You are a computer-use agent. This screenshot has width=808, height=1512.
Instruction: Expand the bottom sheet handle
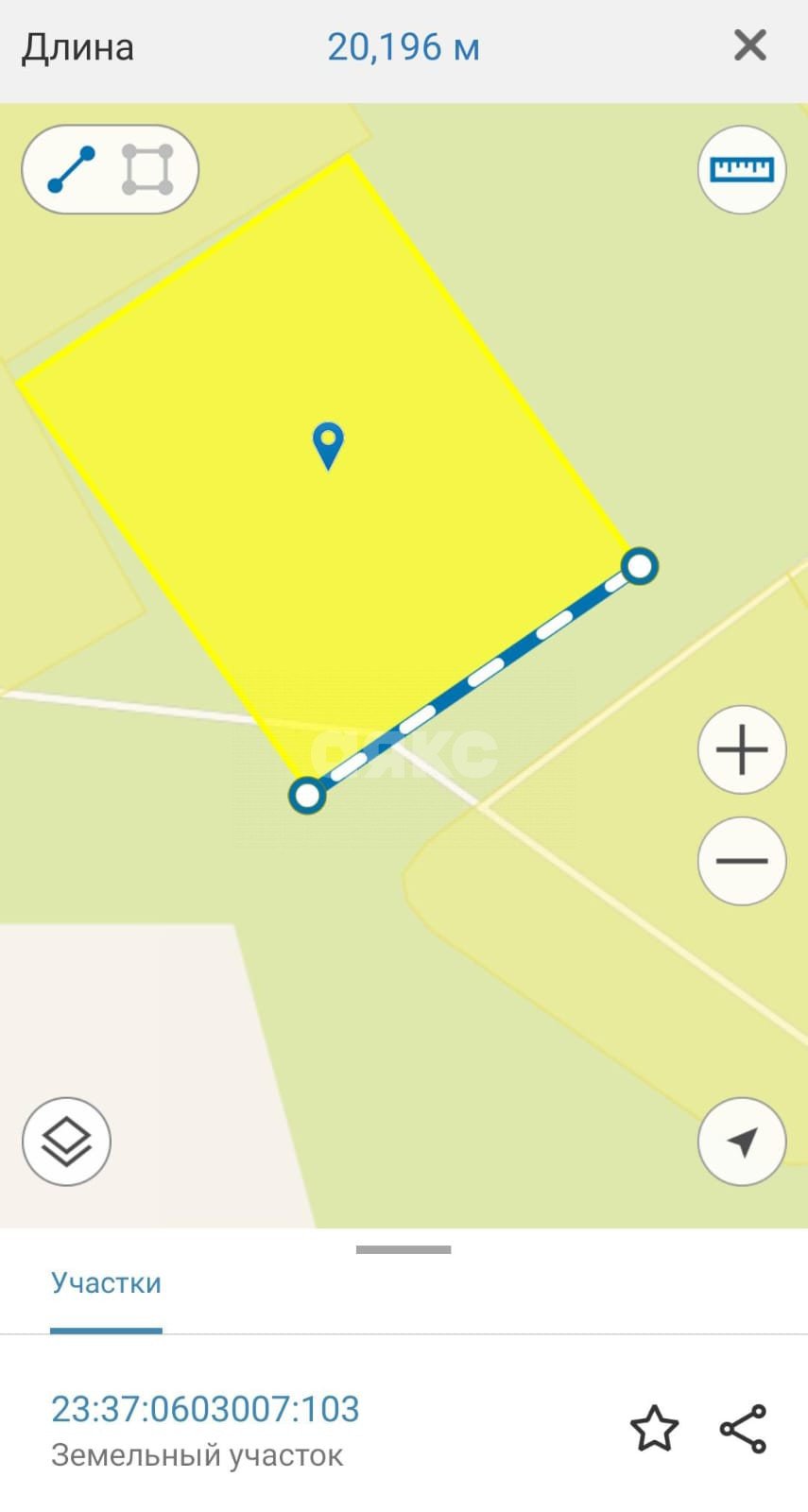[404, 1249]
